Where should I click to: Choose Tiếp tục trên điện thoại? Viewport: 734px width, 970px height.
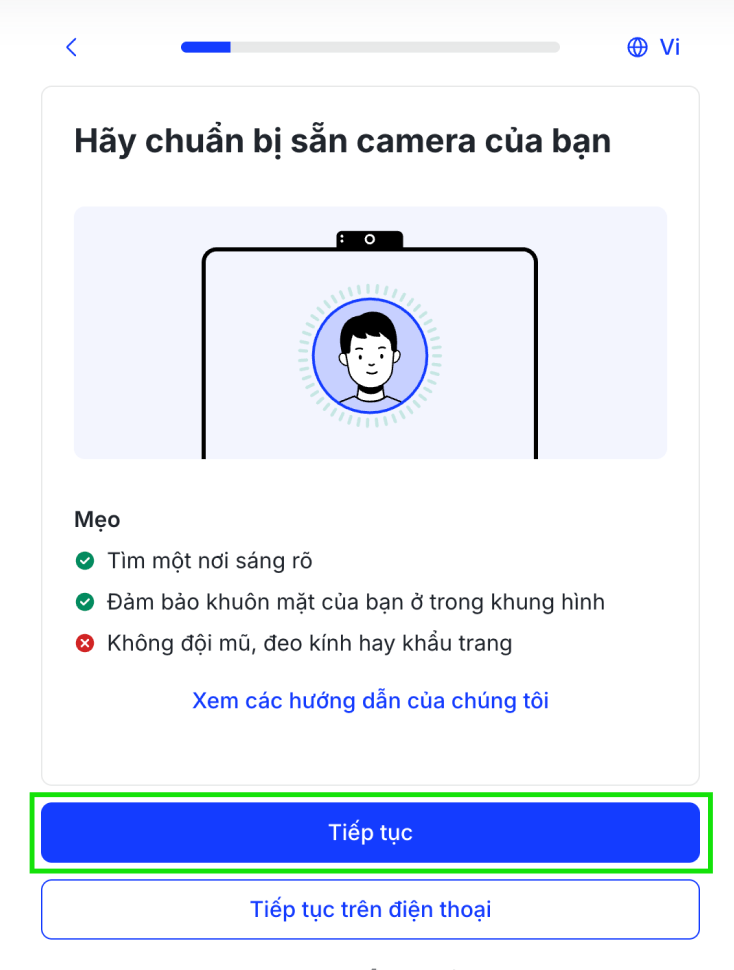point(370,909)
